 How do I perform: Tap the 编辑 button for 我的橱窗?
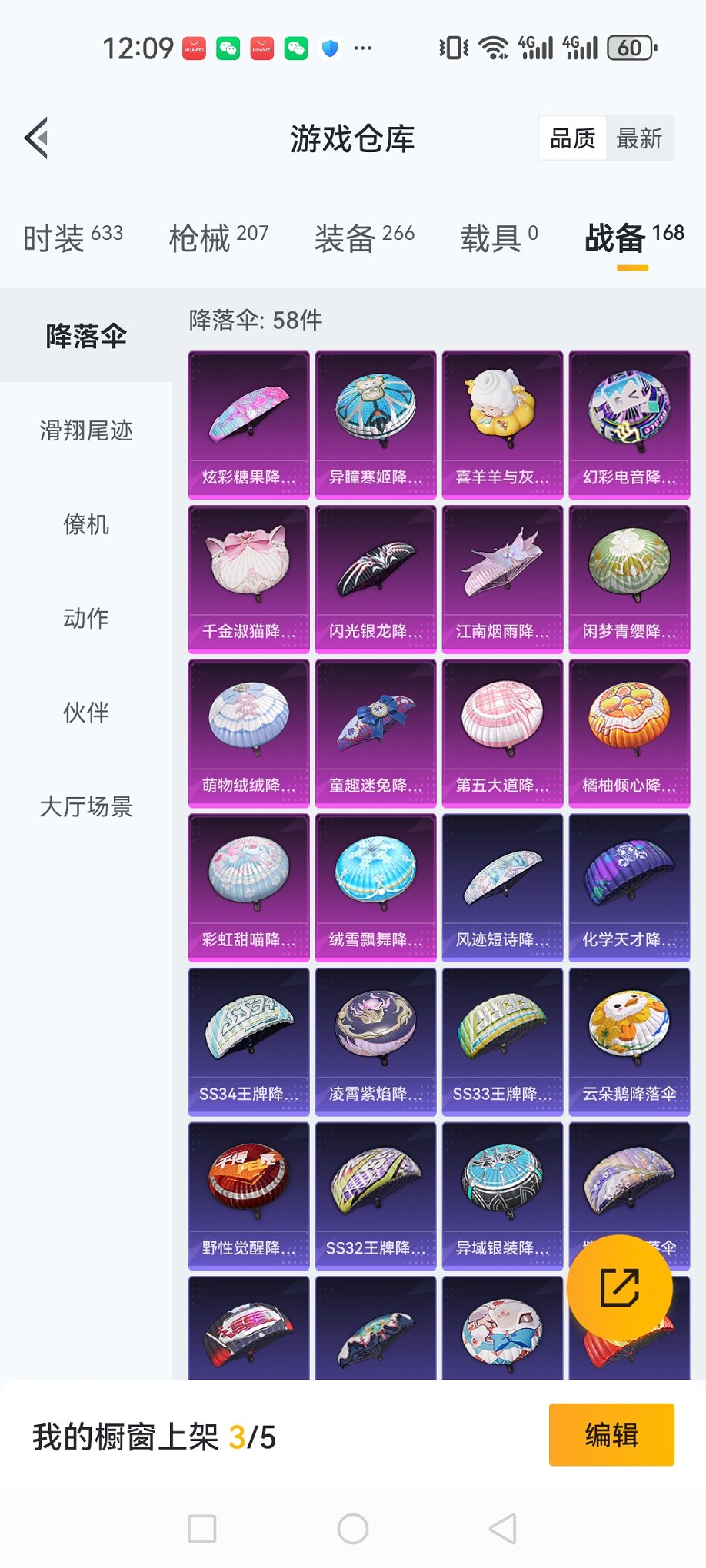(611, 1435)
